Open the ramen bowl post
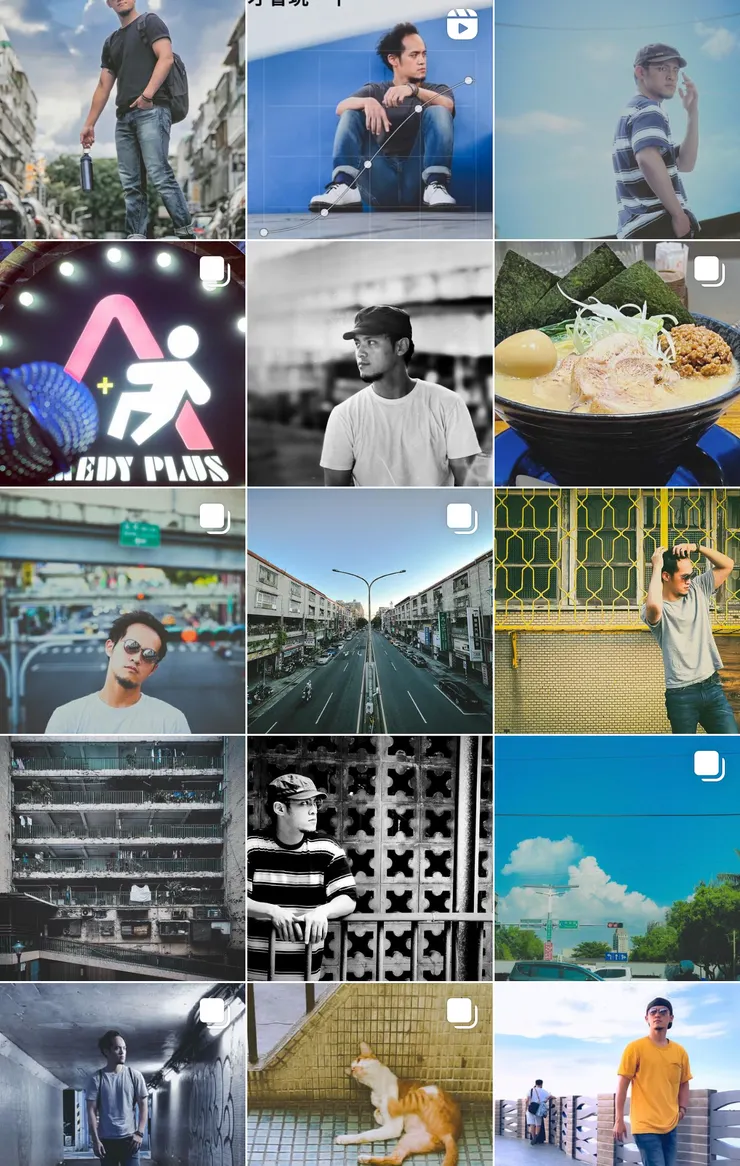Screen dimensions: 740x1166 [x=617, y=364]
